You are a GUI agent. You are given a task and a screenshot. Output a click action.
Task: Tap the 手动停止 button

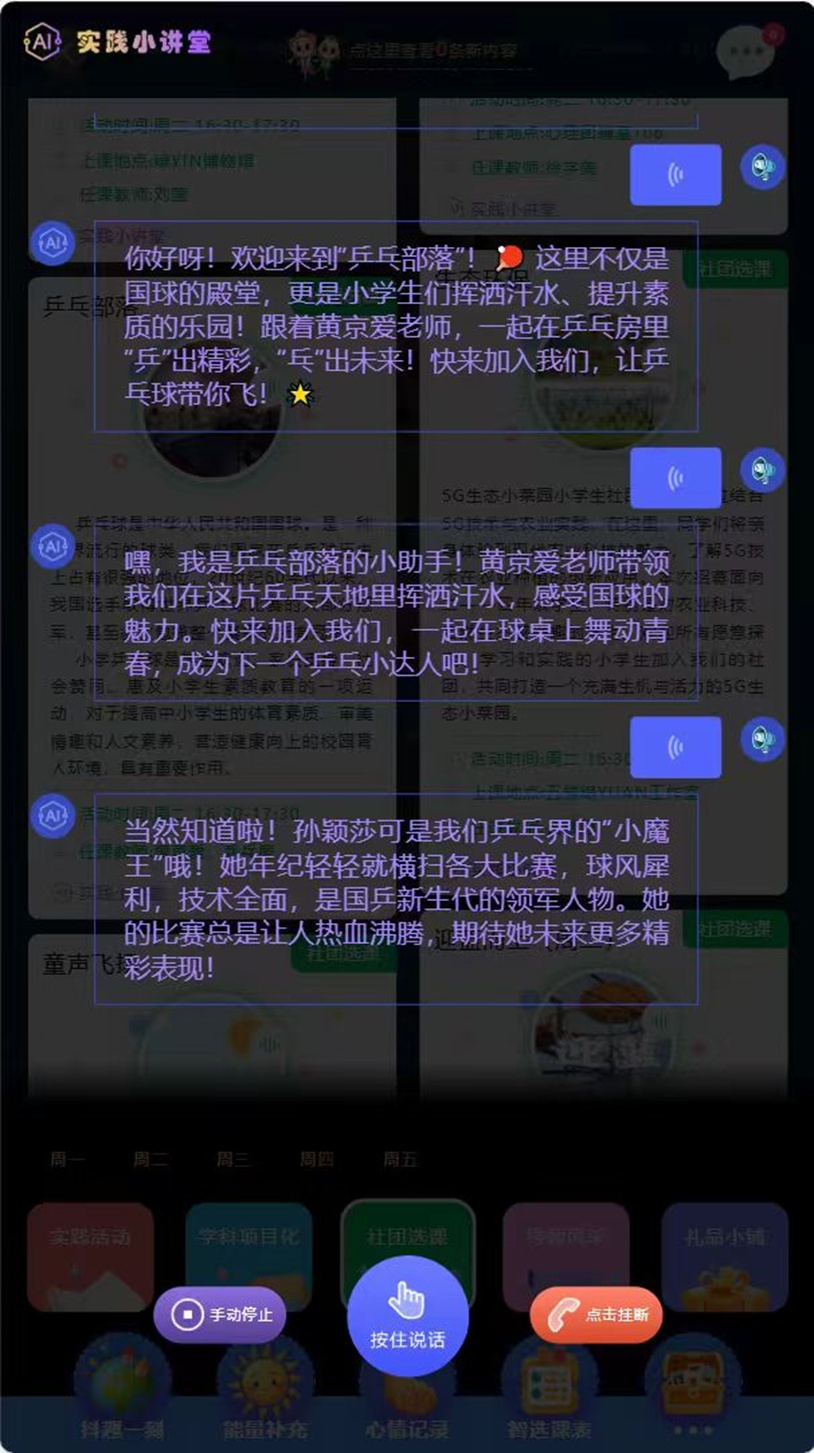point(219,1314)
